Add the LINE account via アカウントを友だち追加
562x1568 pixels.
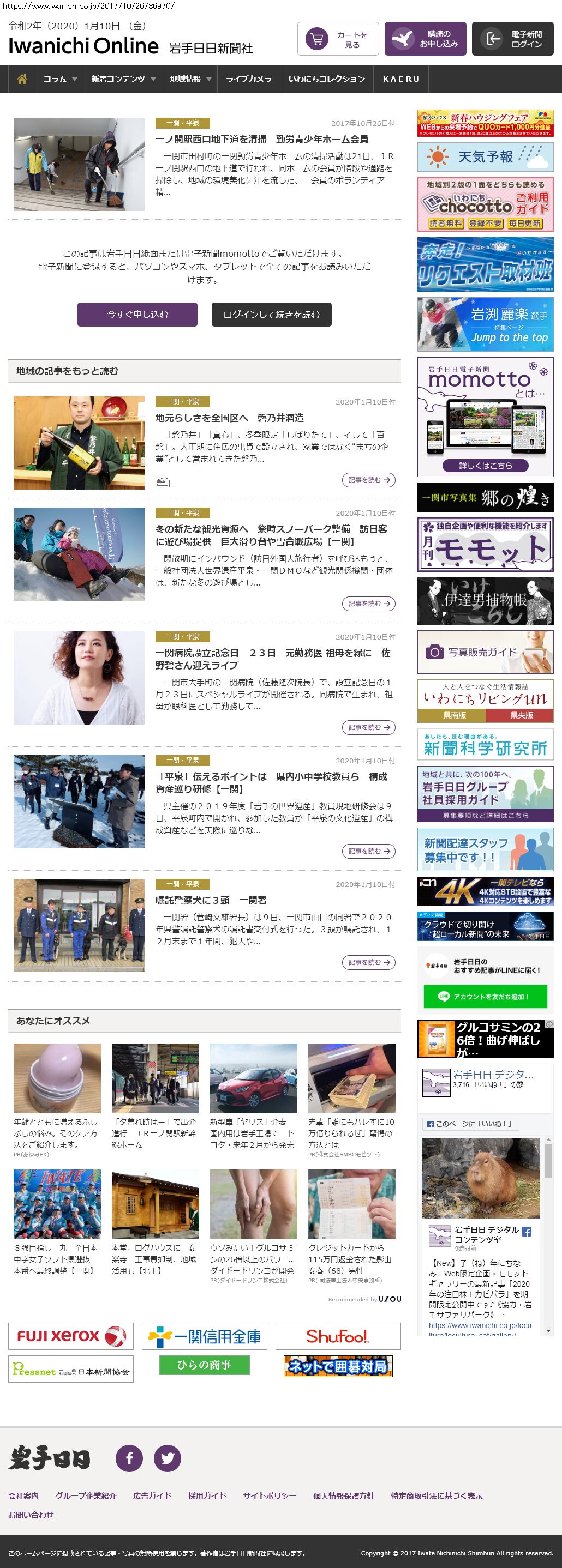[x=485, y=997]
